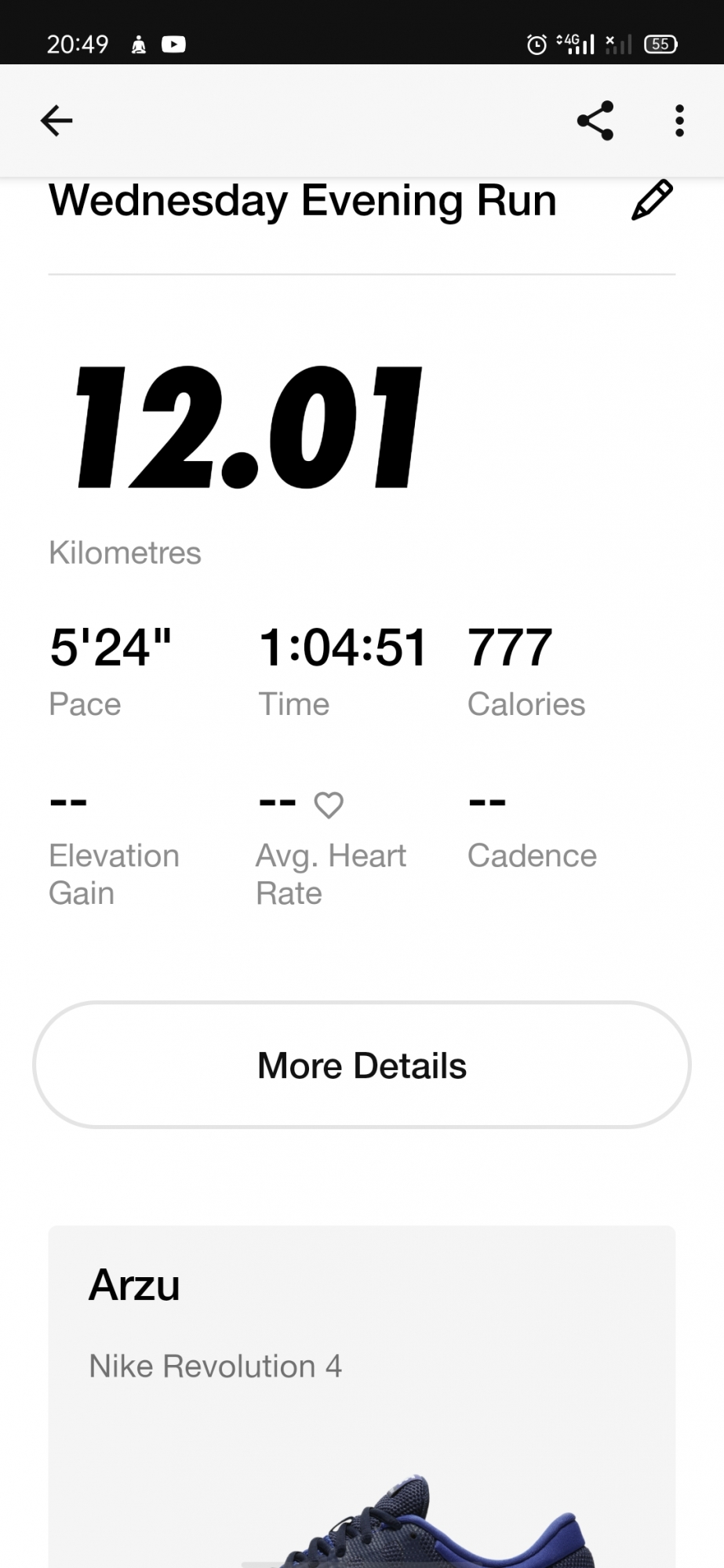This screenshot has width=724, height=1568.
Task: Edit the run title with the pencil
Action: coord(652,201)
